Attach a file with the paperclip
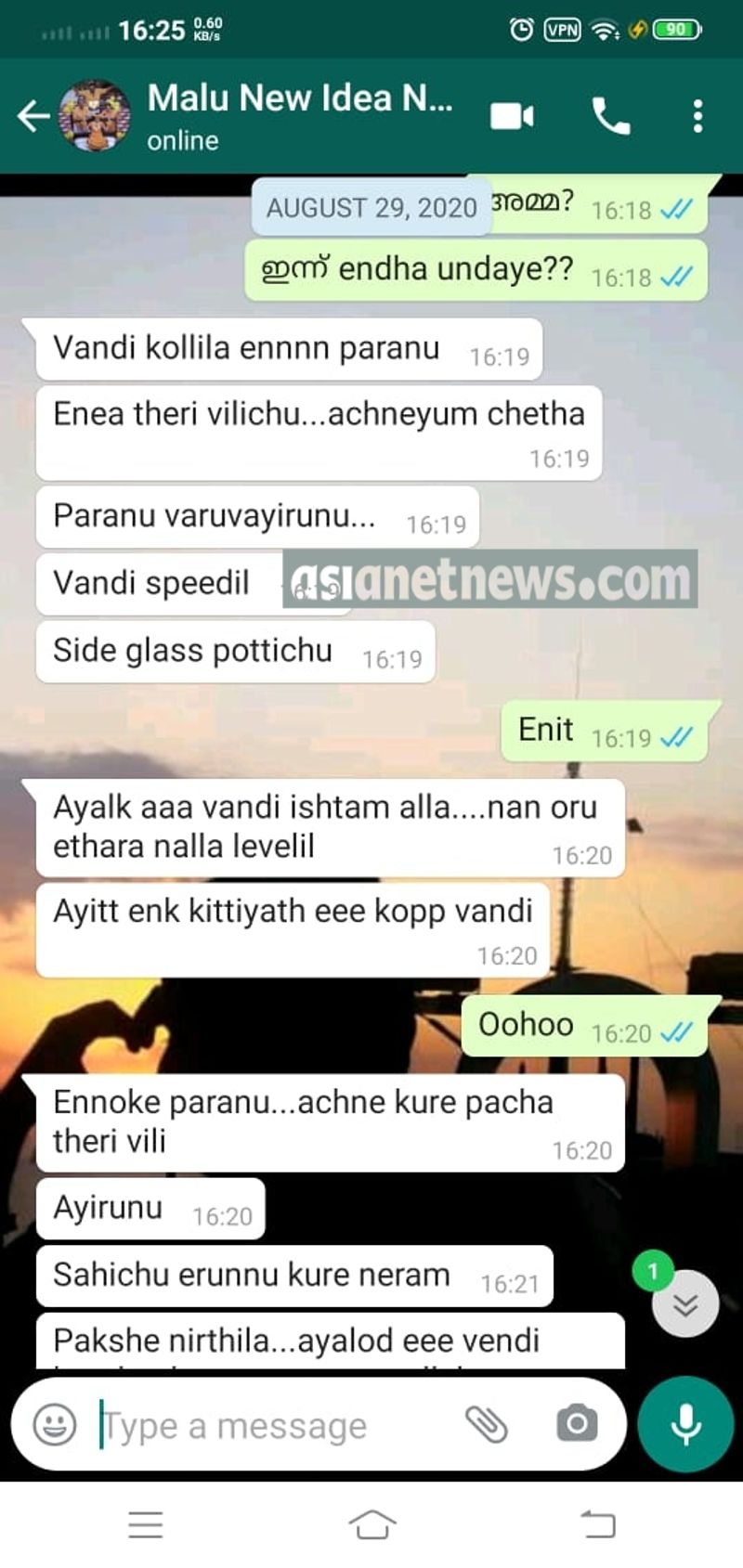 (486, 1424)
